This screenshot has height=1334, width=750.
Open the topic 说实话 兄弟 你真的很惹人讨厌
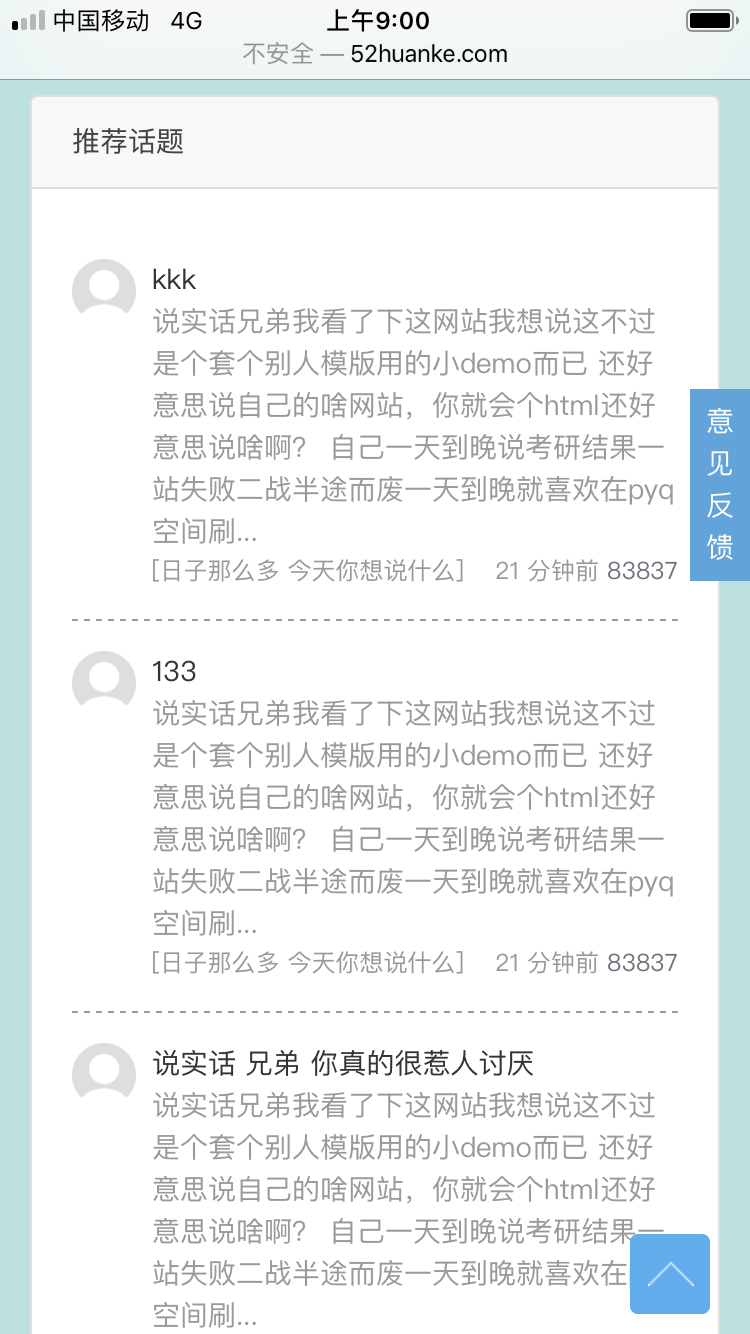click(x=343, y=1063)
